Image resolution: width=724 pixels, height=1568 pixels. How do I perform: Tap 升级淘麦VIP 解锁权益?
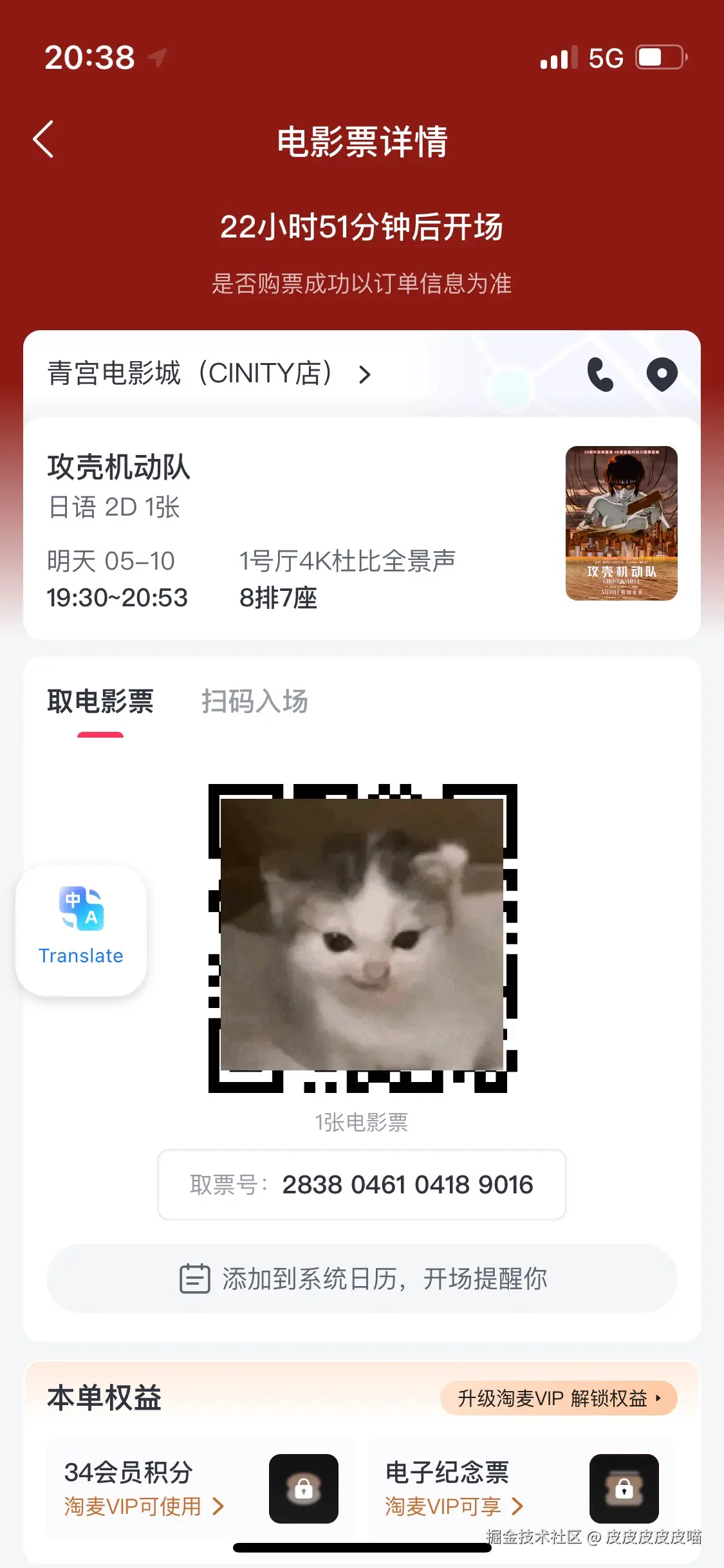(559, 1398)
